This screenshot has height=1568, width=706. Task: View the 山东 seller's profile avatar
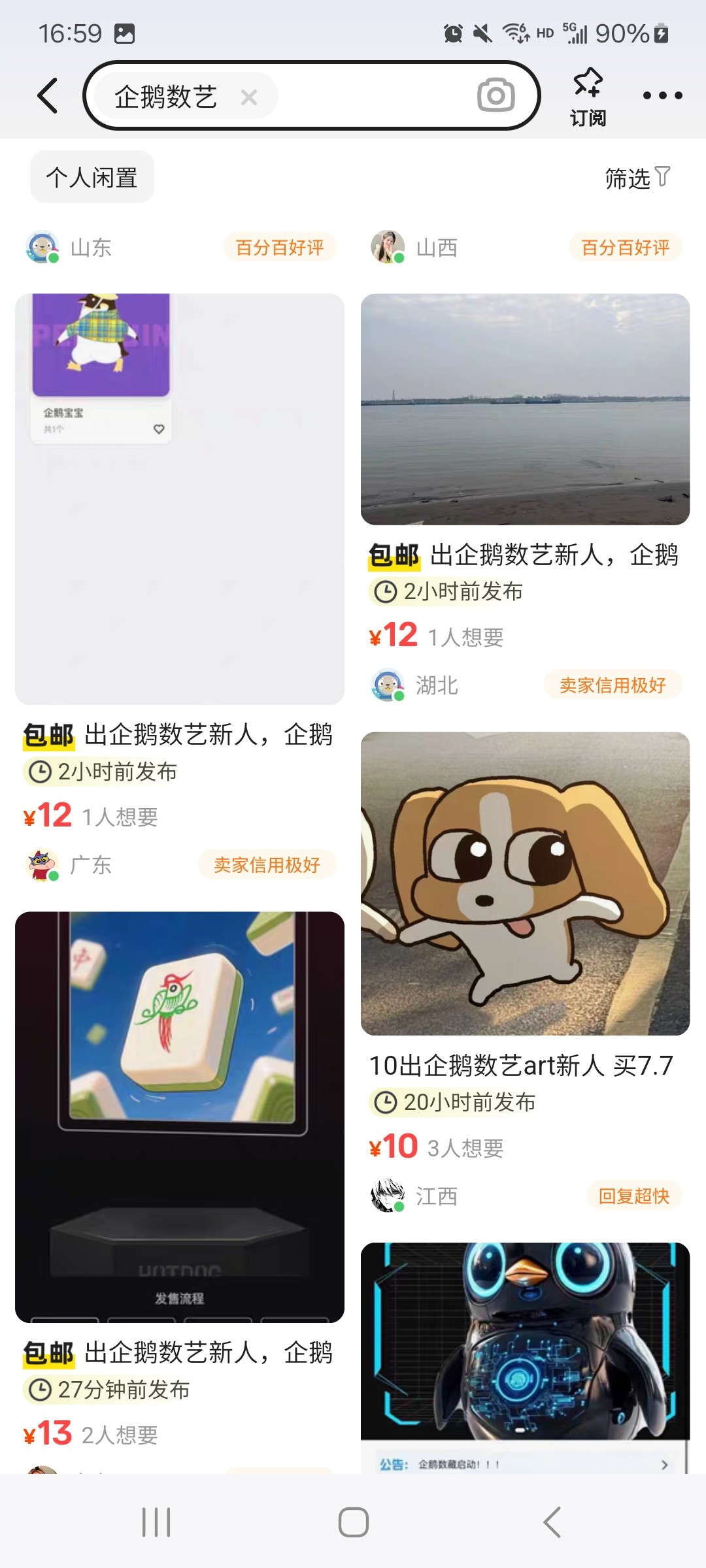coord(42,248)
